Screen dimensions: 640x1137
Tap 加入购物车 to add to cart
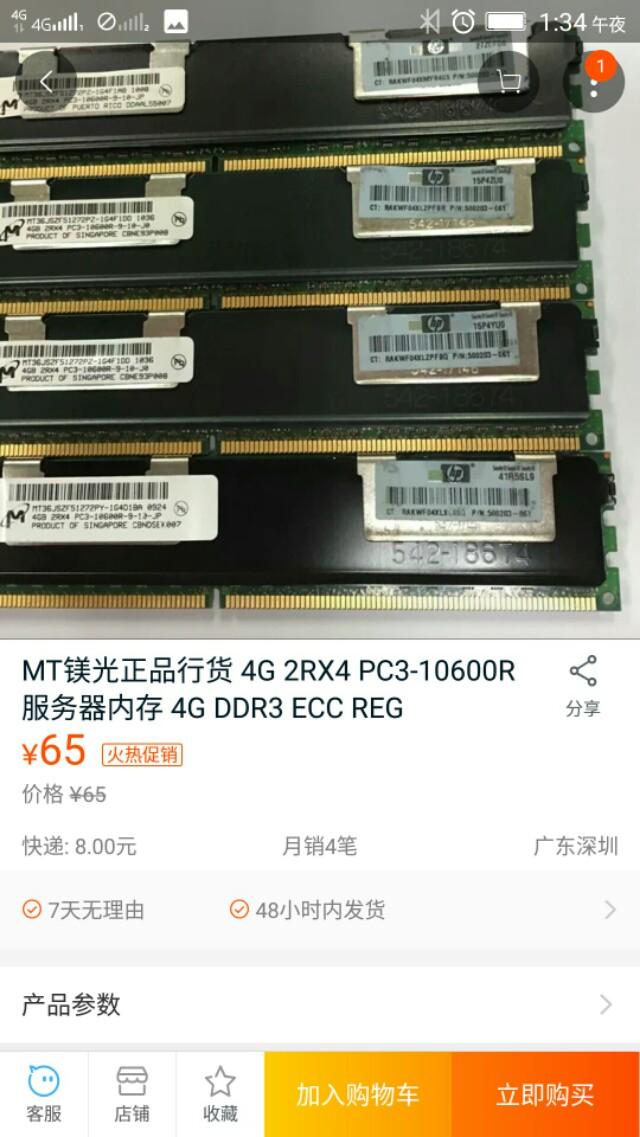[x=358, y=1094]
